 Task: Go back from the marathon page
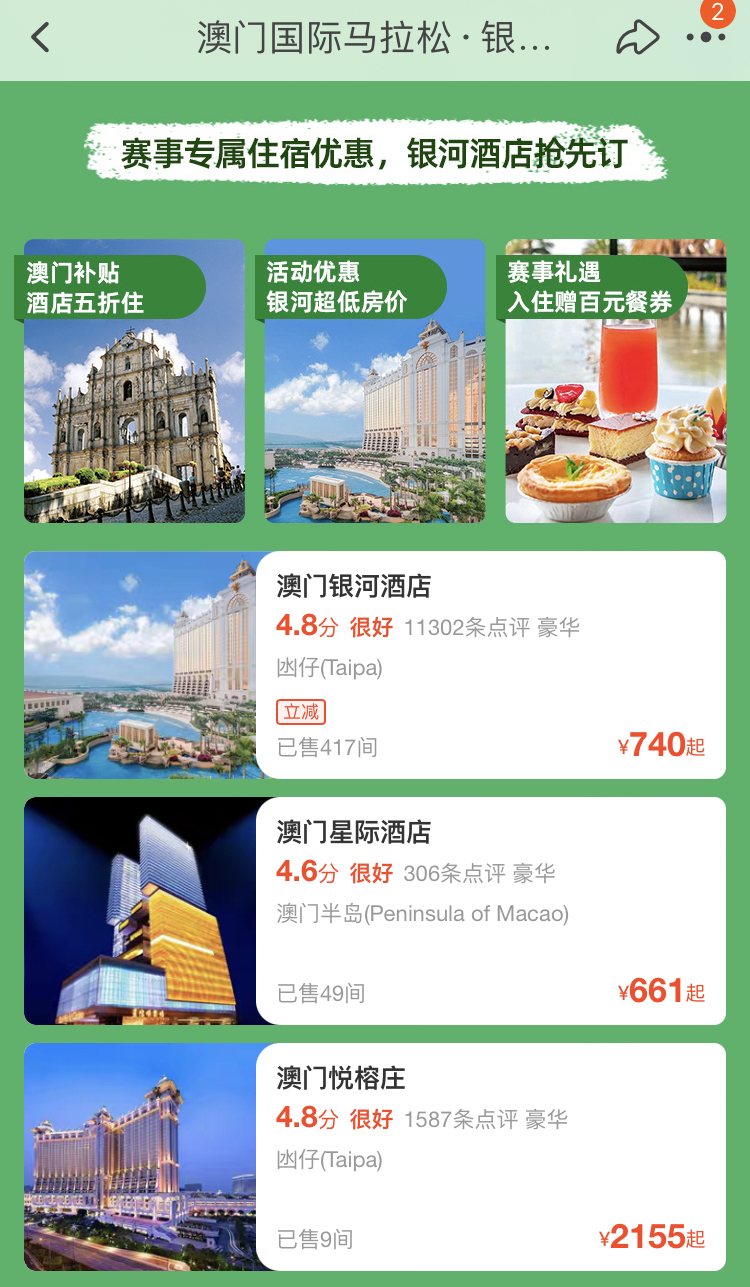pyautogui.click(x=40, y=39)
